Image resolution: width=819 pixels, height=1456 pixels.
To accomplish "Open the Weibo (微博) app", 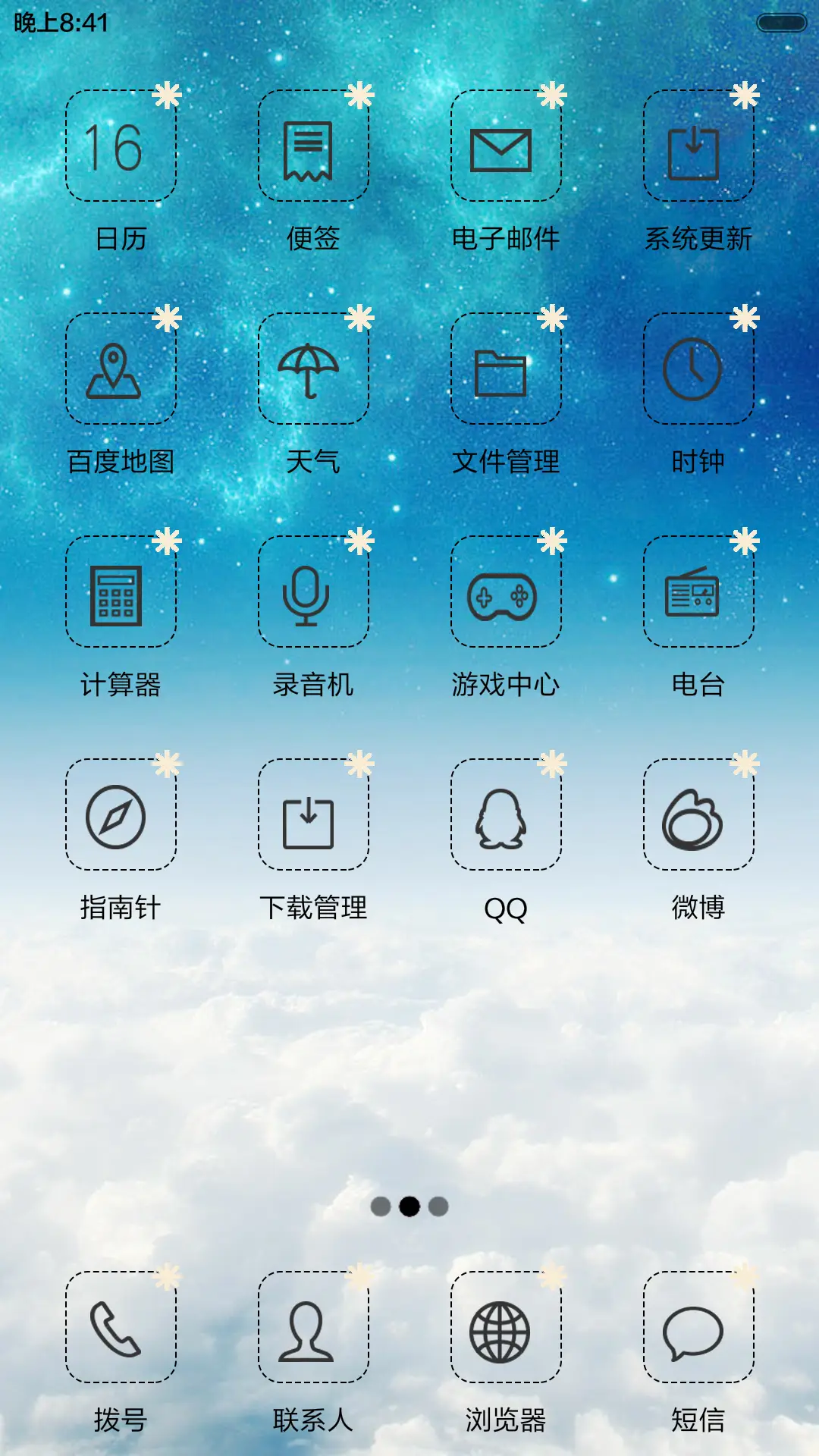I will coord(697,816).
